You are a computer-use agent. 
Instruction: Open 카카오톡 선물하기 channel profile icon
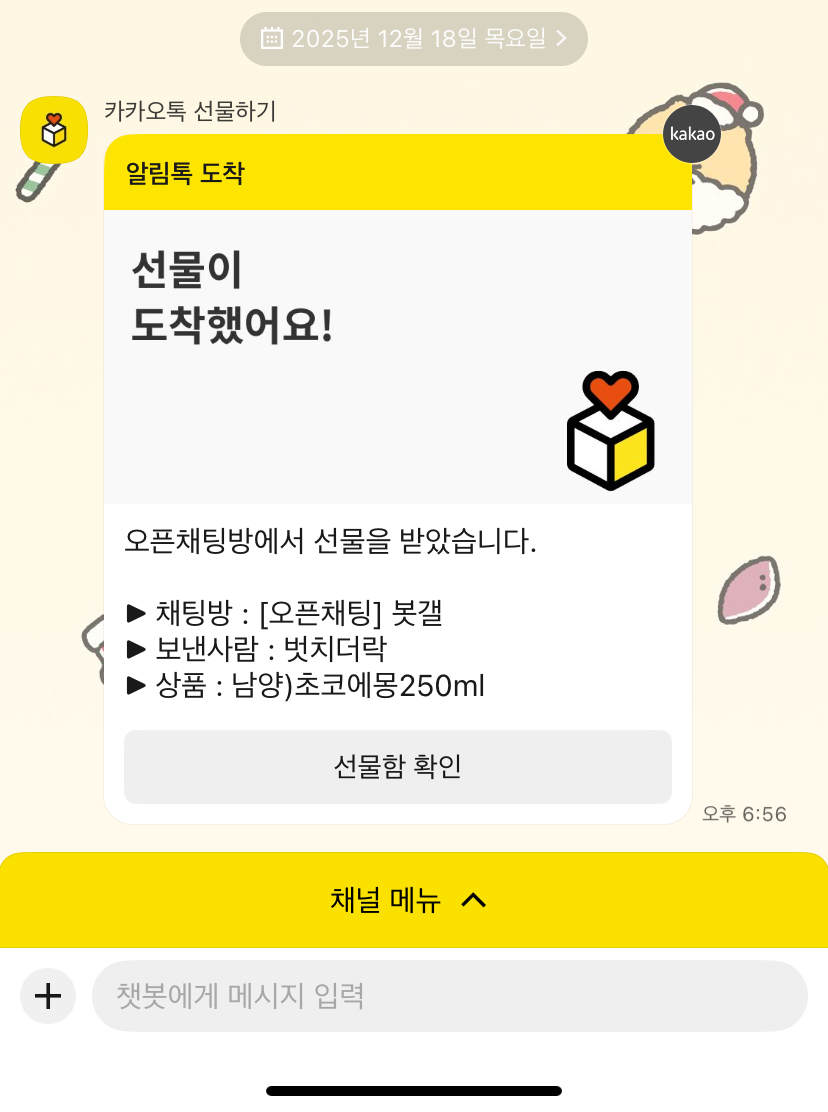54,130
